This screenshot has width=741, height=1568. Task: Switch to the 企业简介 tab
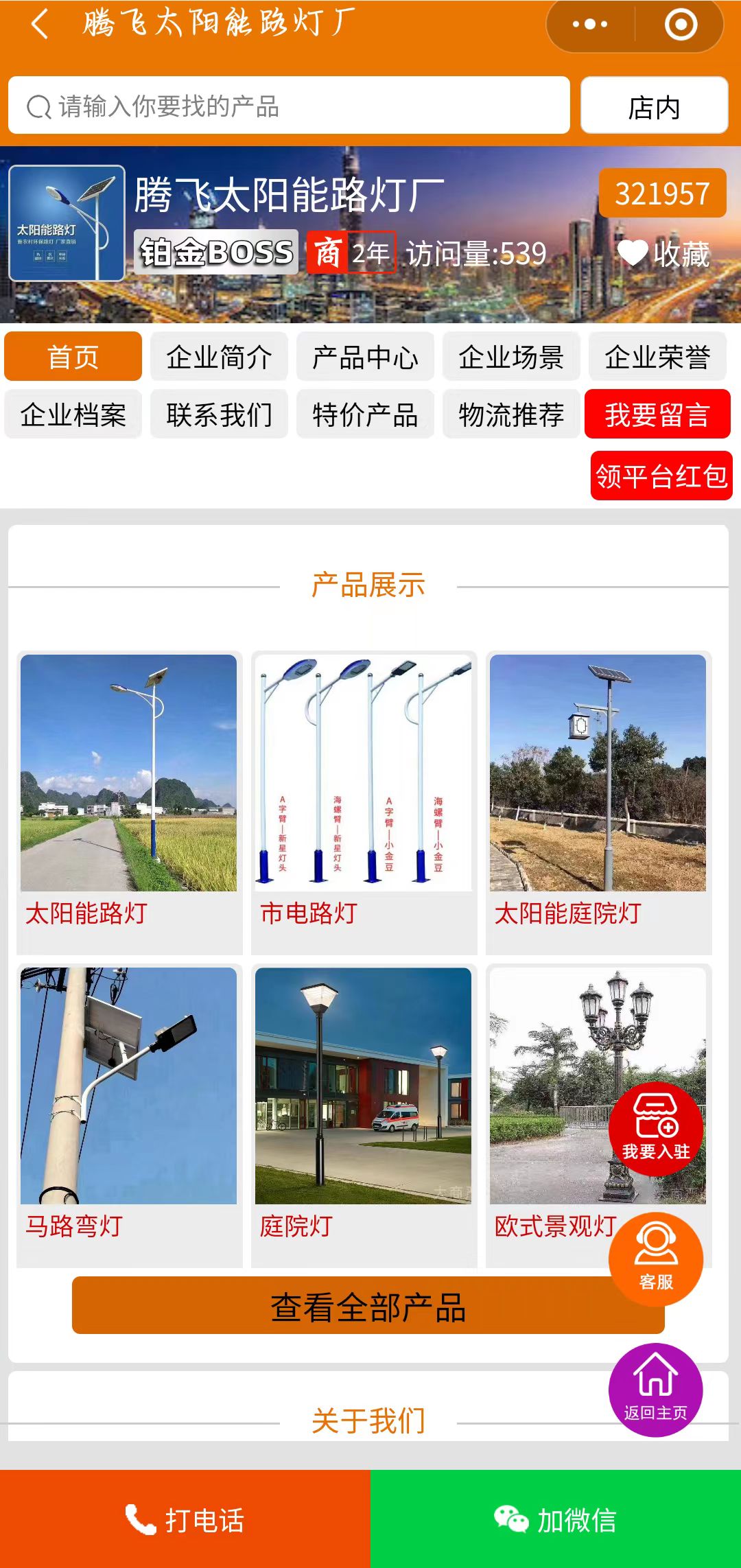tap(219, 357)
